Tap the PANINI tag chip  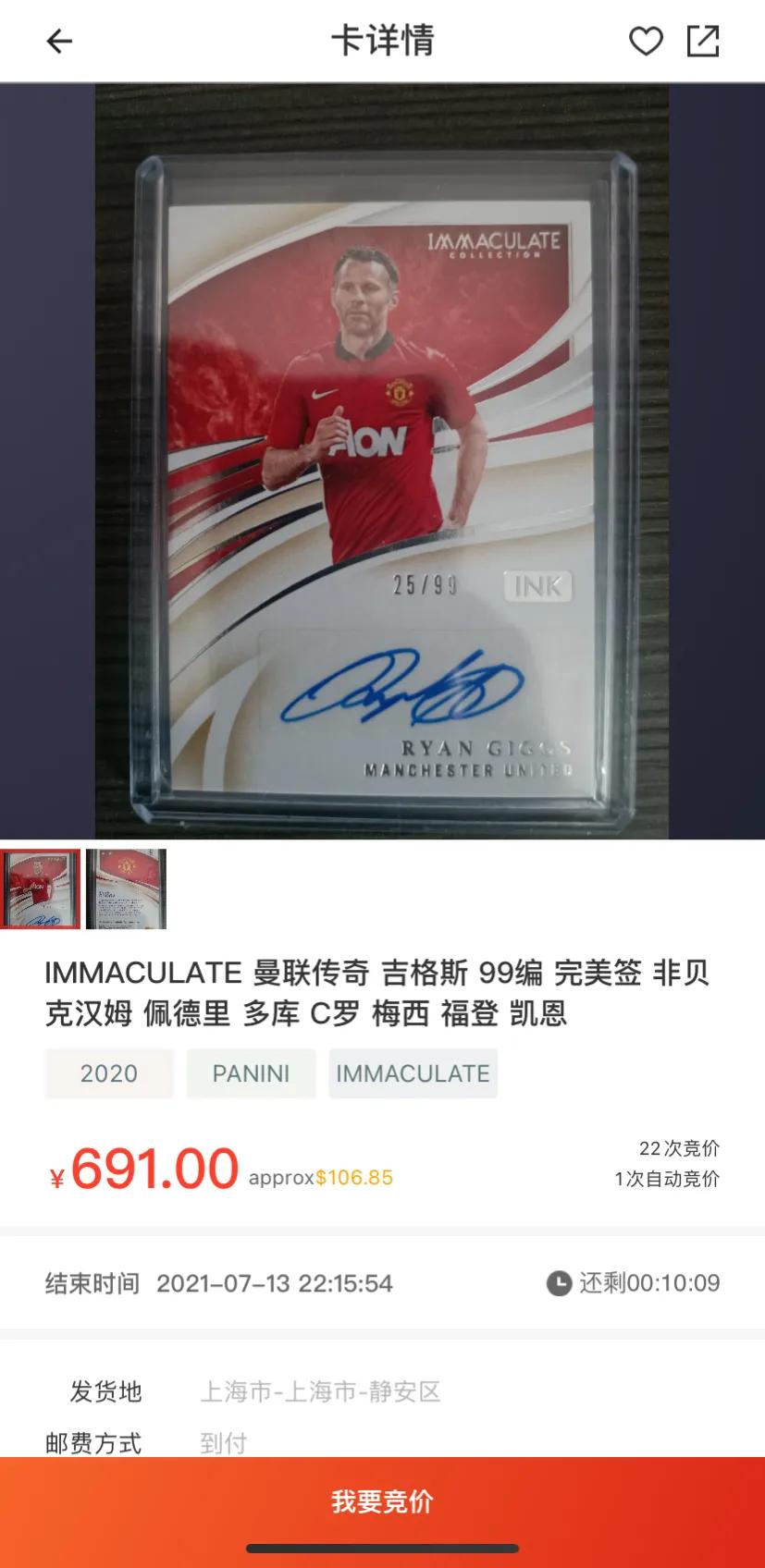click(251, 1073)
